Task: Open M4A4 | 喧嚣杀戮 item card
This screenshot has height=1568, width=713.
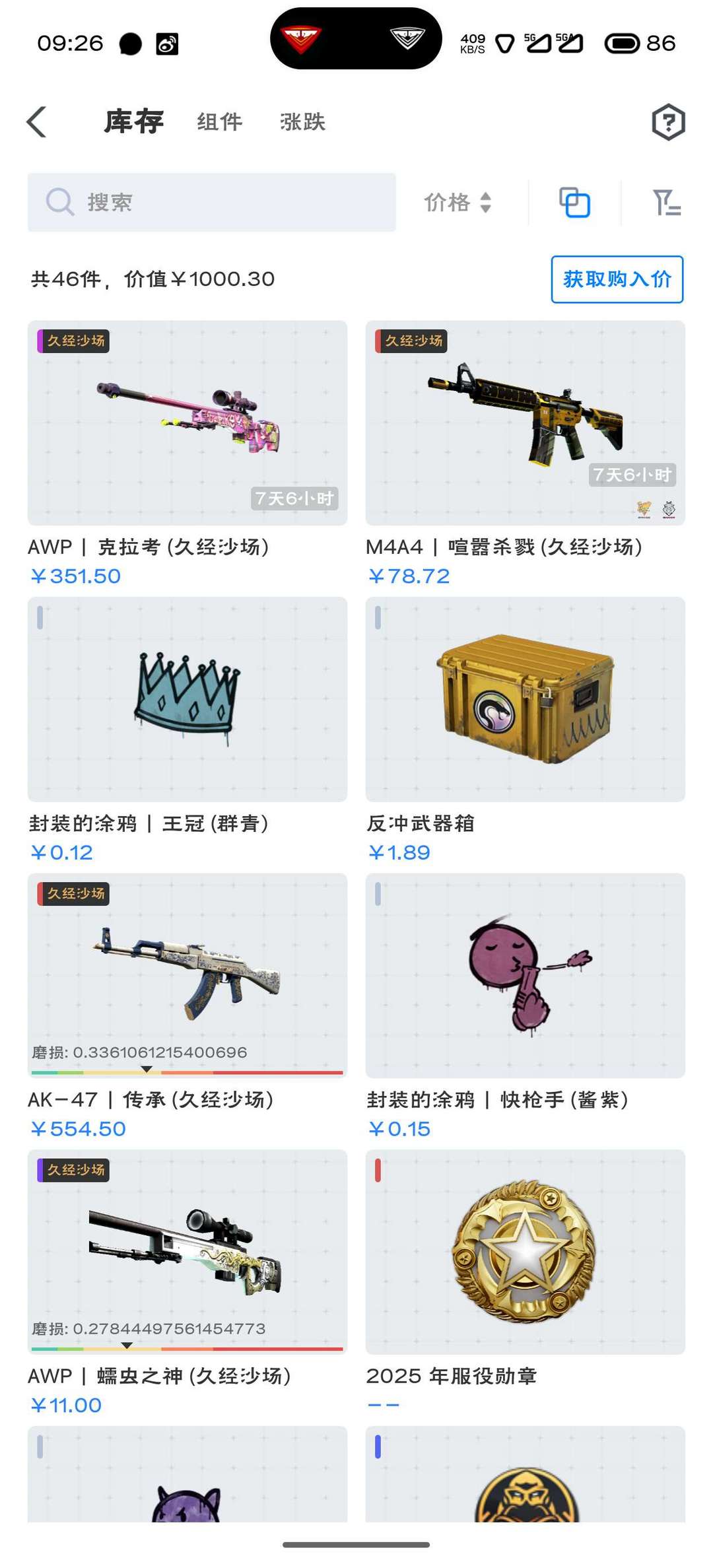Action: (525, 424)
